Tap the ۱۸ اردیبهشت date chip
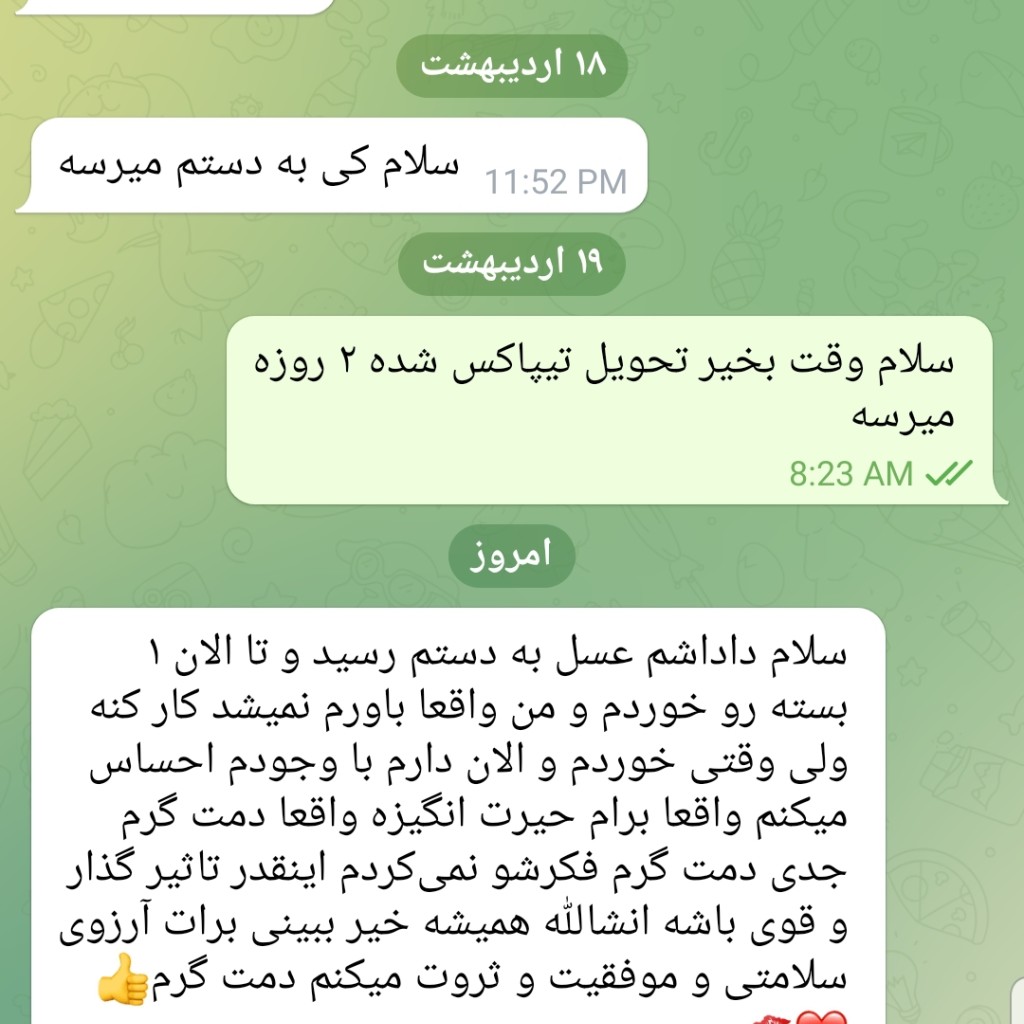This screenshot has width=1024, height=1024. (512, 66)
